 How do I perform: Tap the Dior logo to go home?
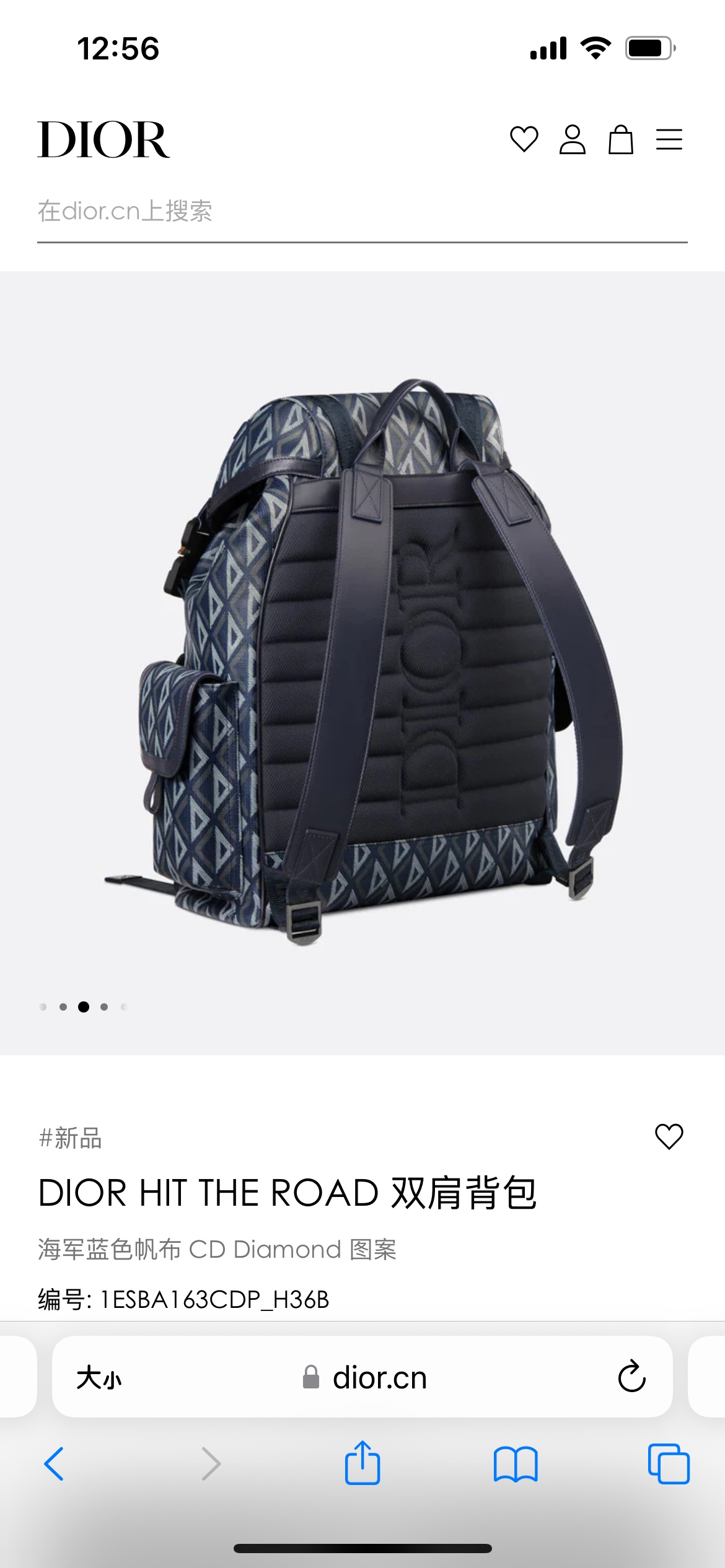tap(103, 140)
